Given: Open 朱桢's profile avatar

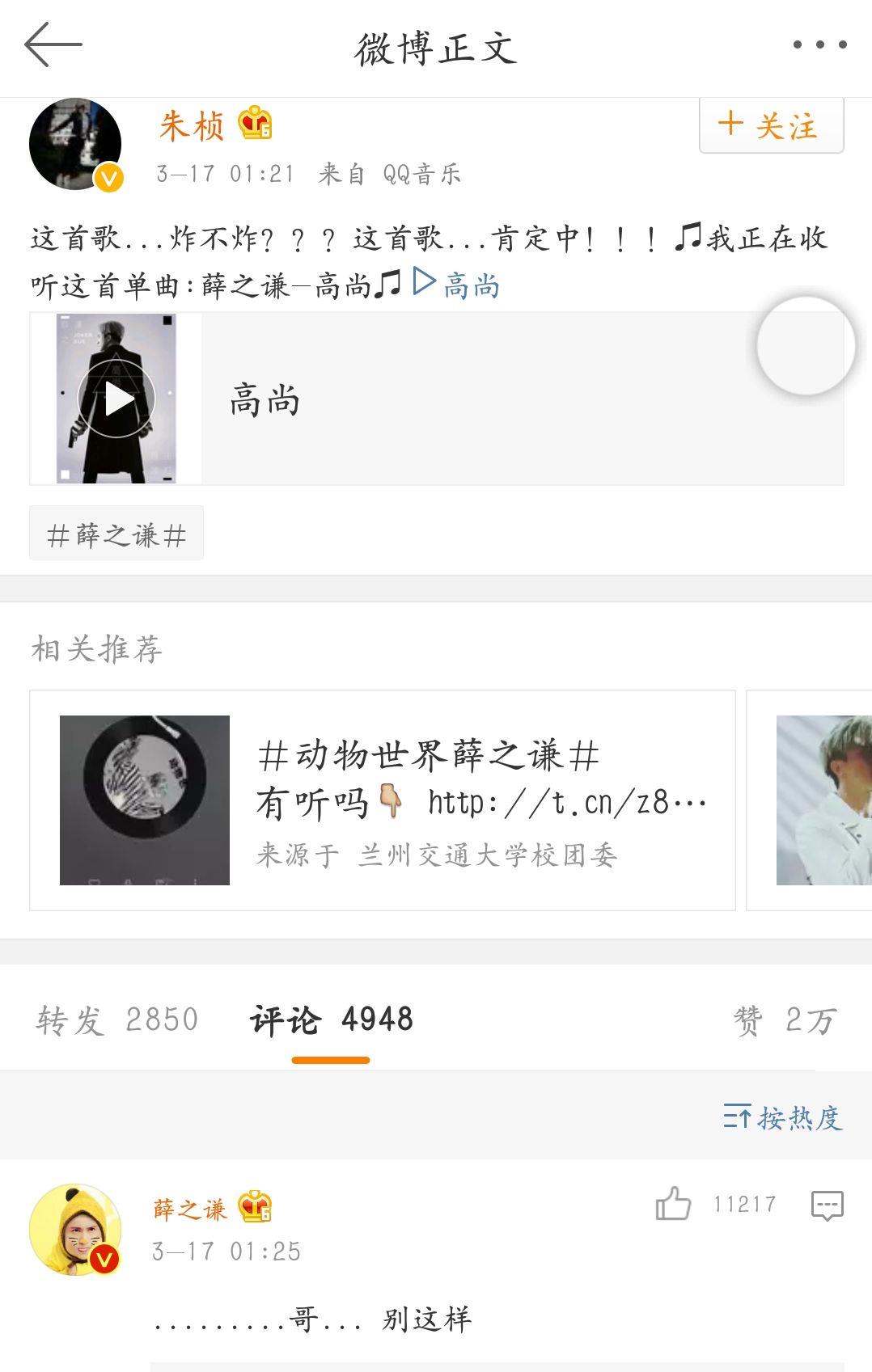Looking at the screenshot, I should (75, 145).
